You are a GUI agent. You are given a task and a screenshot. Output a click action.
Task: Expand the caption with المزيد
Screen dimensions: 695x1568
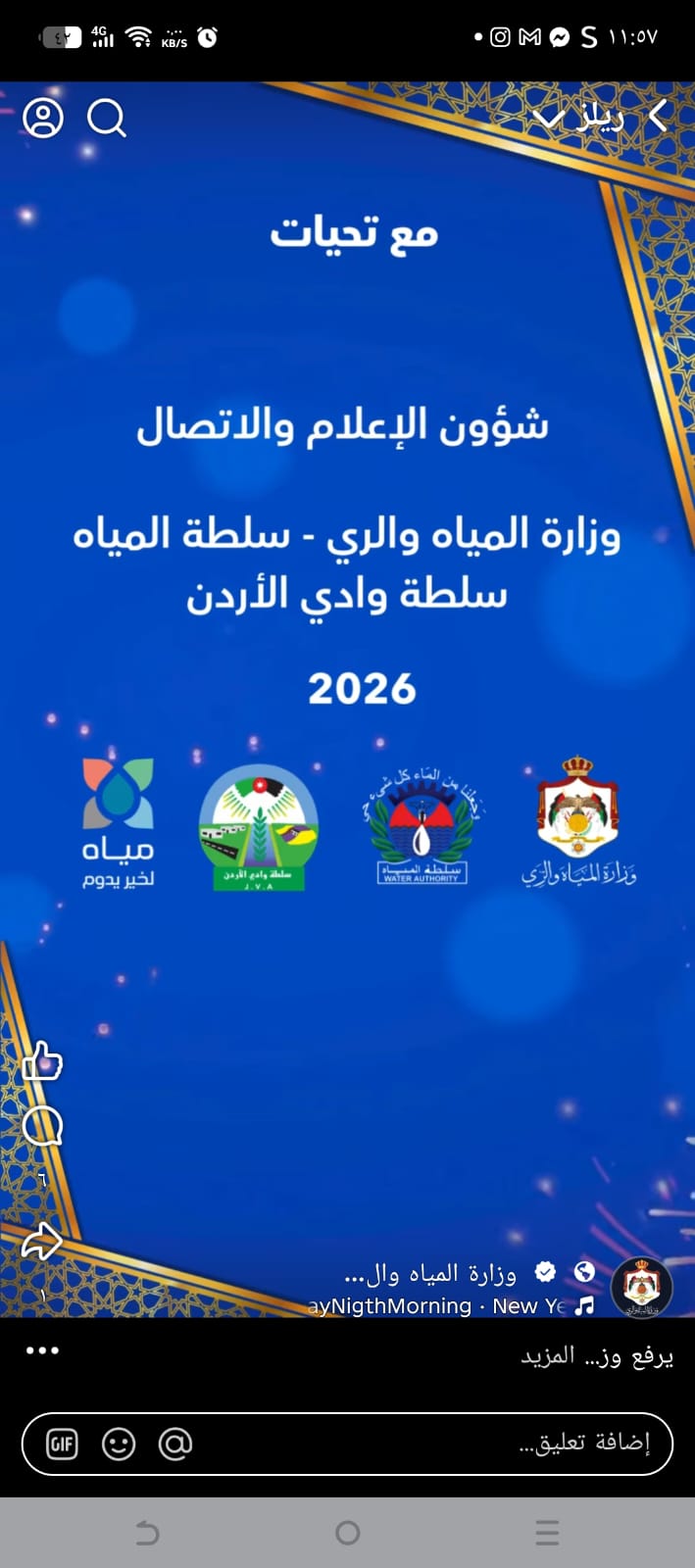(547, 1357)
